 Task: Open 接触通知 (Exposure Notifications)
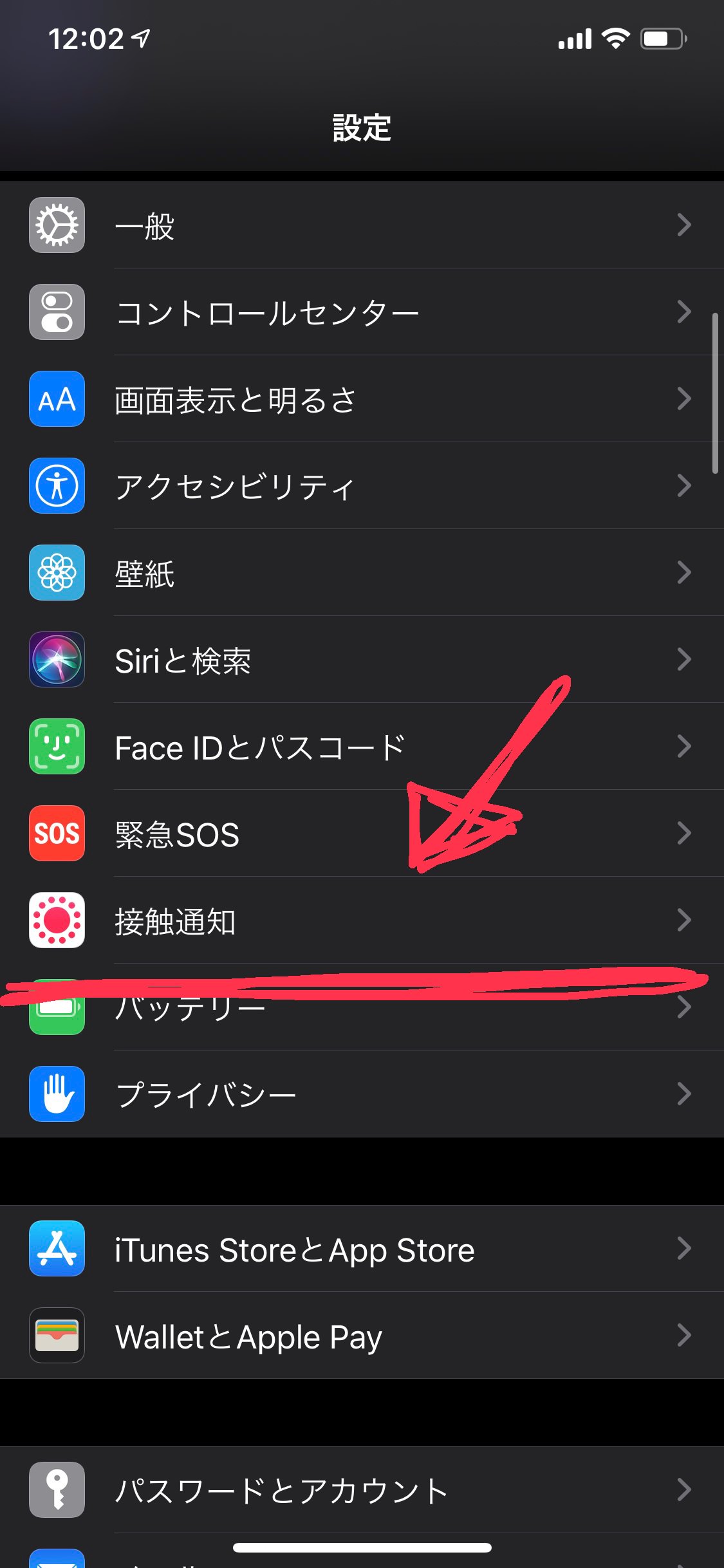tap(360, 920)
